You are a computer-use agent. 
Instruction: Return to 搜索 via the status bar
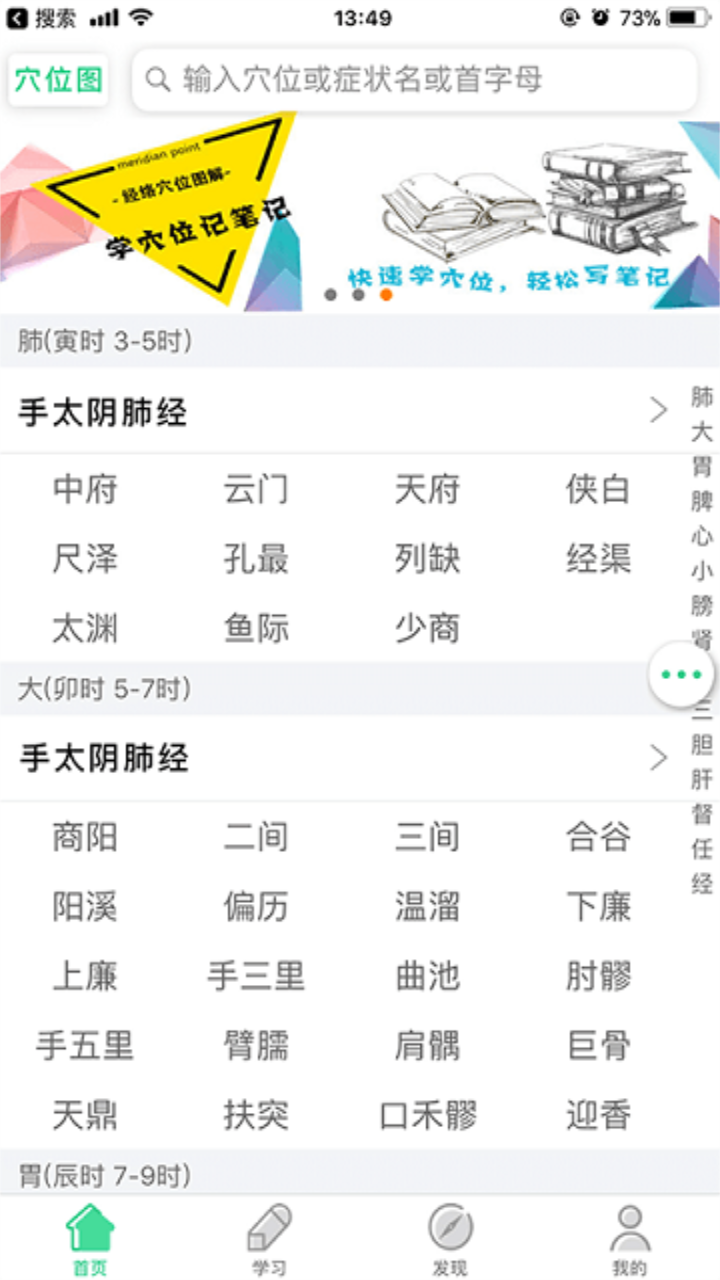pos(38,18)
